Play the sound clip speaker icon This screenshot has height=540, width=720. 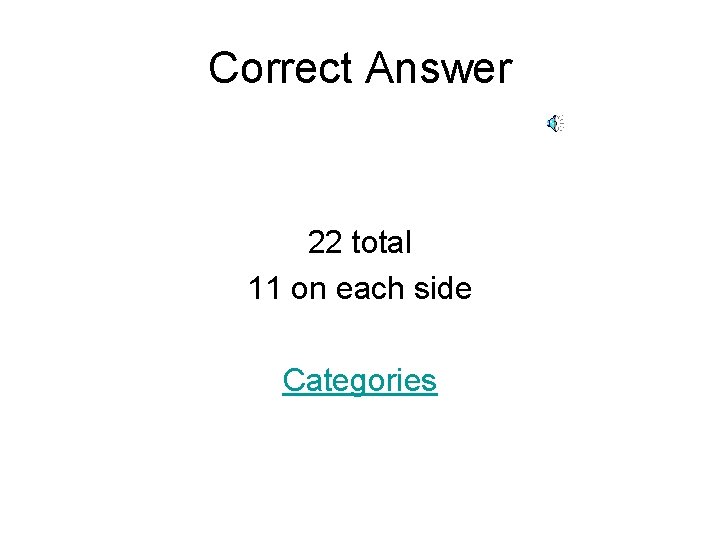pos(555,123)
